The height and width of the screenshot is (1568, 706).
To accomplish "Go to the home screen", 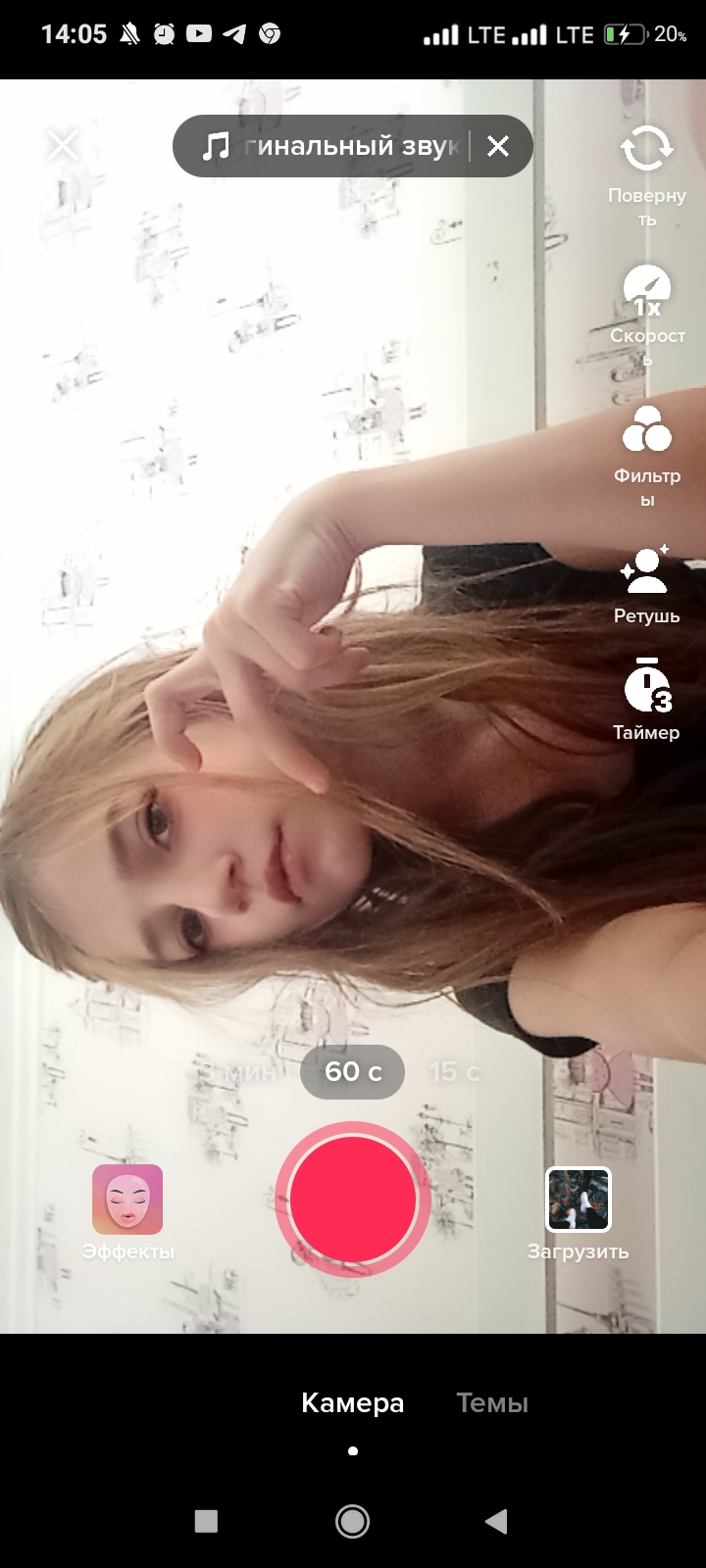I will 352,1521.
